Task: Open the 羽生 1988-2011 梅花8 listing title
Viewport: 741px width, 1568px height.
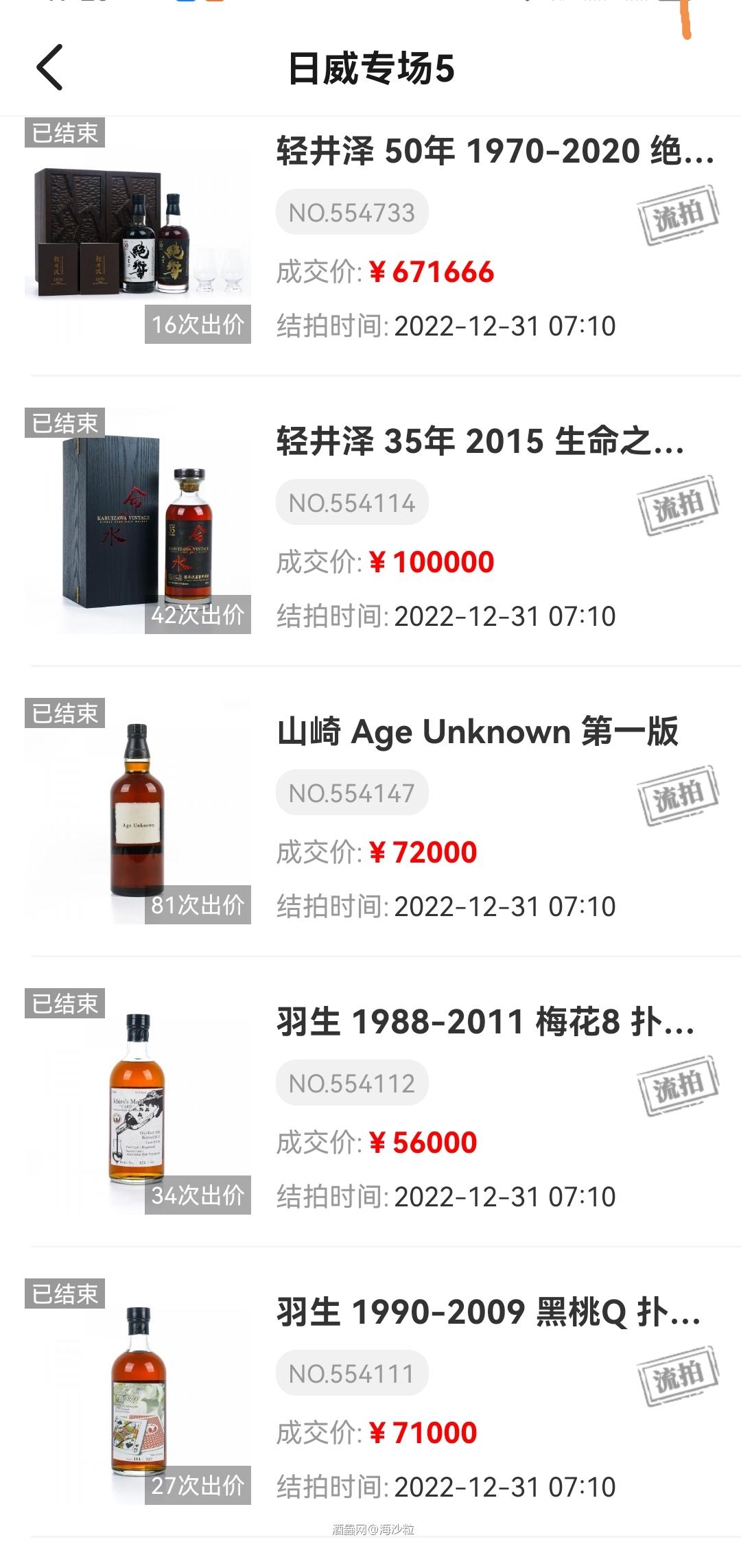Action: [494, 1025]
